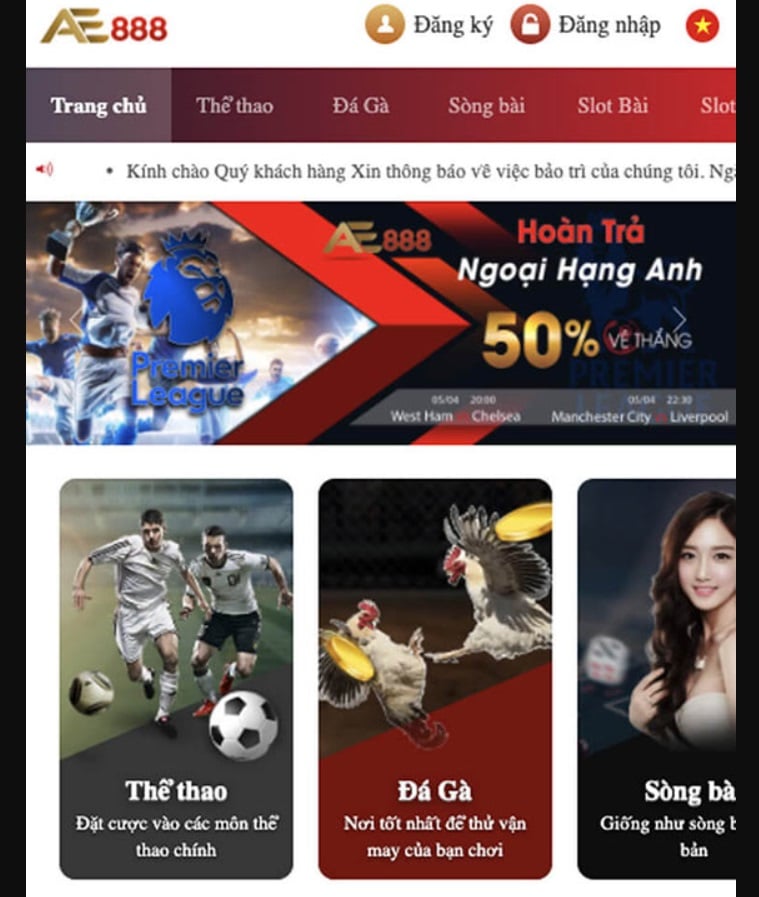Tap the announcement speaker icon
Image resolution: width=759 pixels, height=897 pixels.
pyautogui.click(x=44, y=170)
